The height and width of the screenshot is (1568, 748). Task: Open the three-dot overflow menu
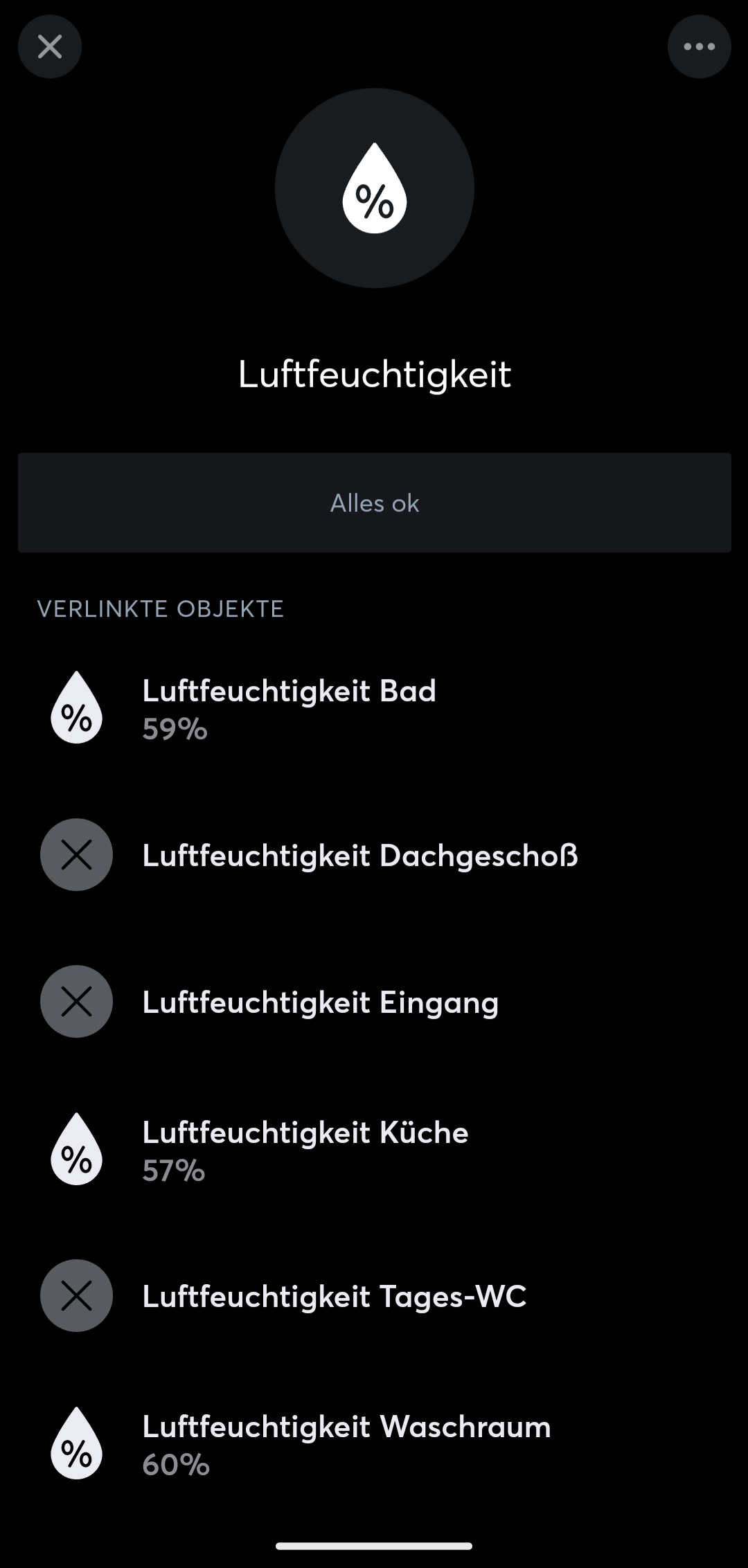click(699, 47)
